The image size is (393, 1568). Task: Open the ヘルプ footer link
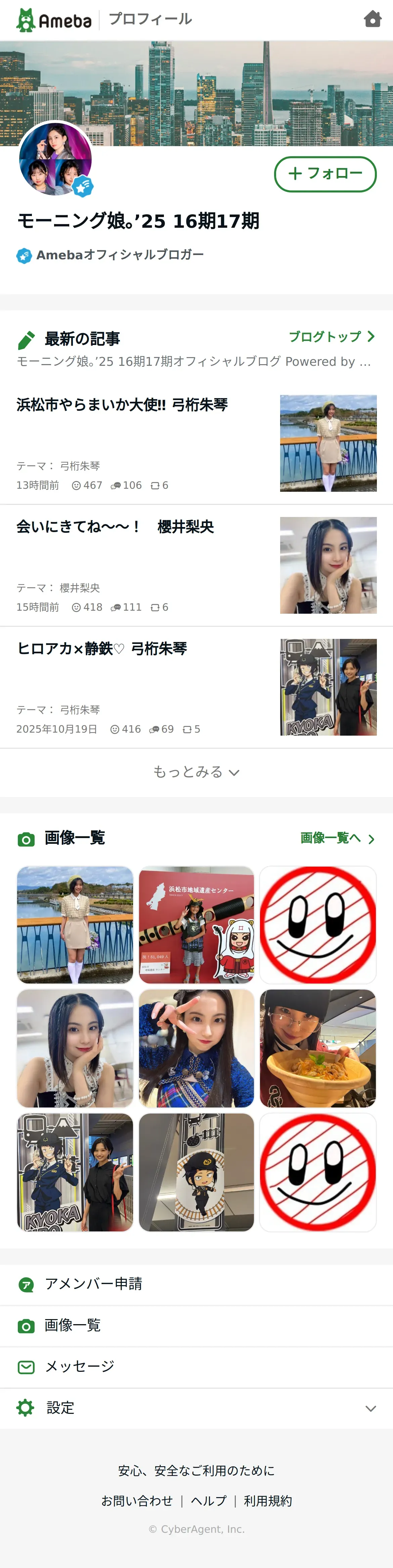click(209, 1501)
